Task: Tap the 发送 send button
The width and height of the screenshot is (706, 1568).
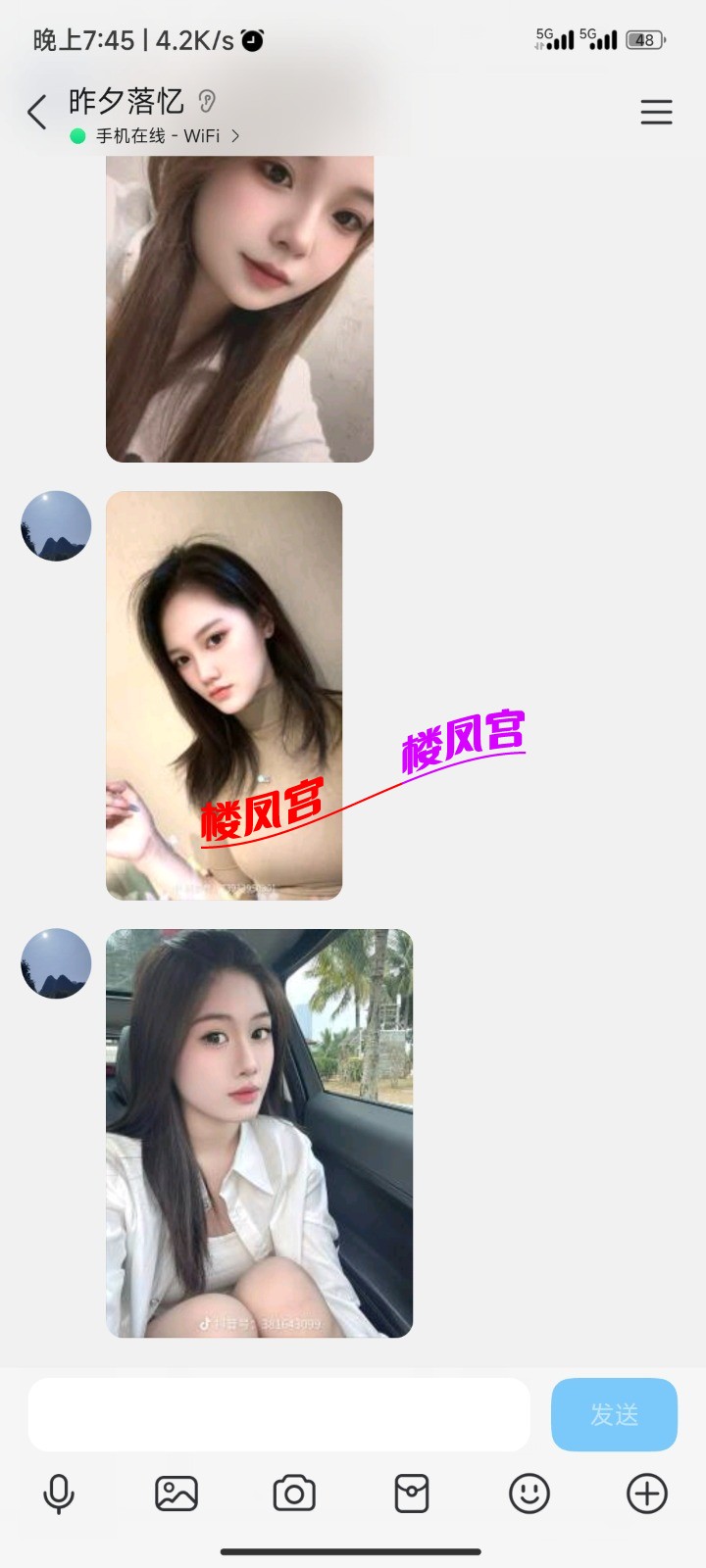Action: [x=614, y=1414]
